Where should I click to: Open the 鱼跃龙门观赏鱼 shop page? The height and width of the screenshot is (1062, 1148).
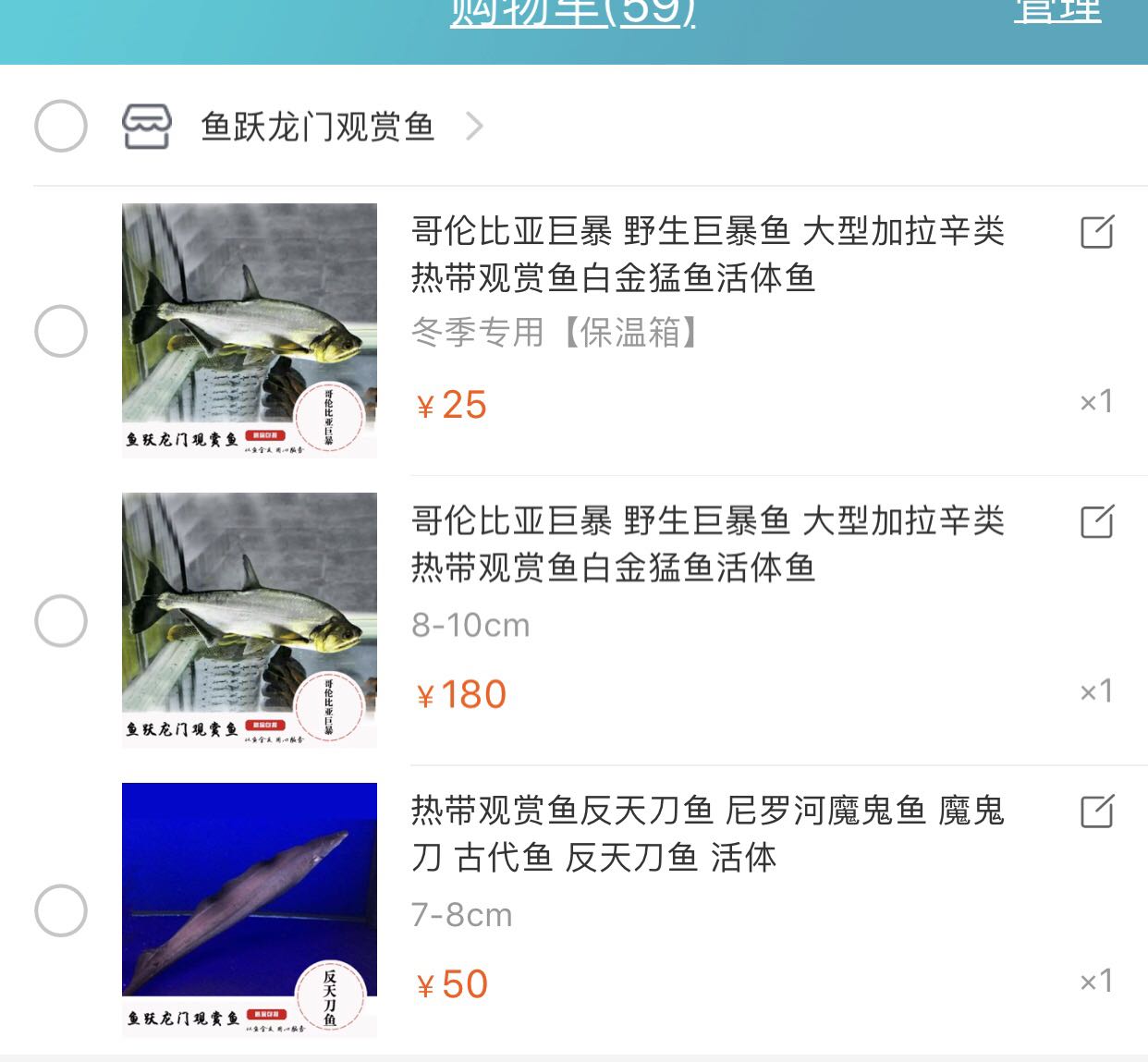(x=318, y=127)
